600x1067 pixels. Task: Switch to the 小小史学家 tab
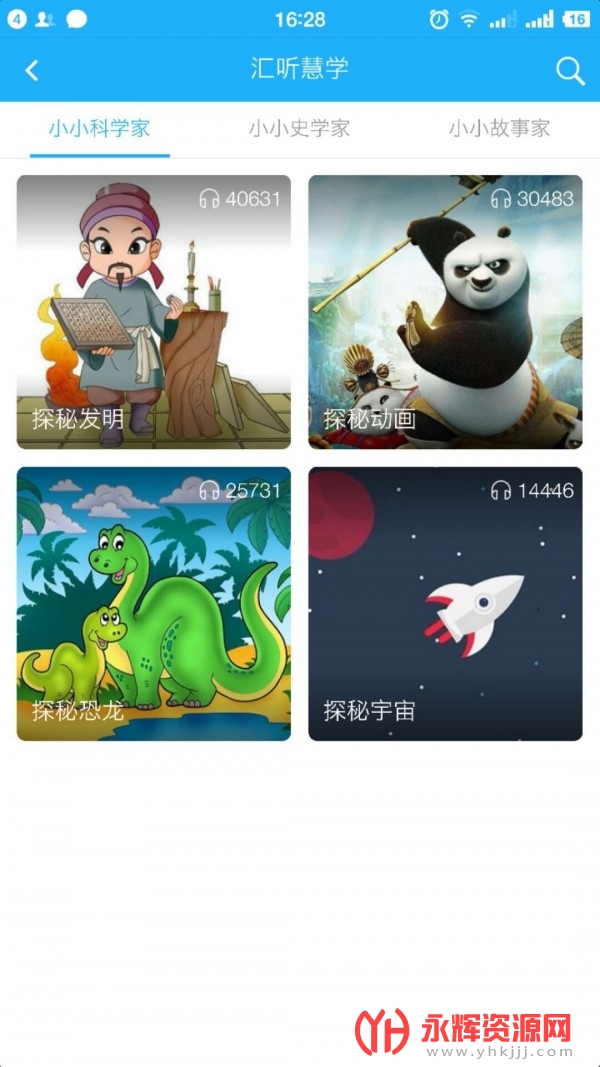tap(299, 129)
